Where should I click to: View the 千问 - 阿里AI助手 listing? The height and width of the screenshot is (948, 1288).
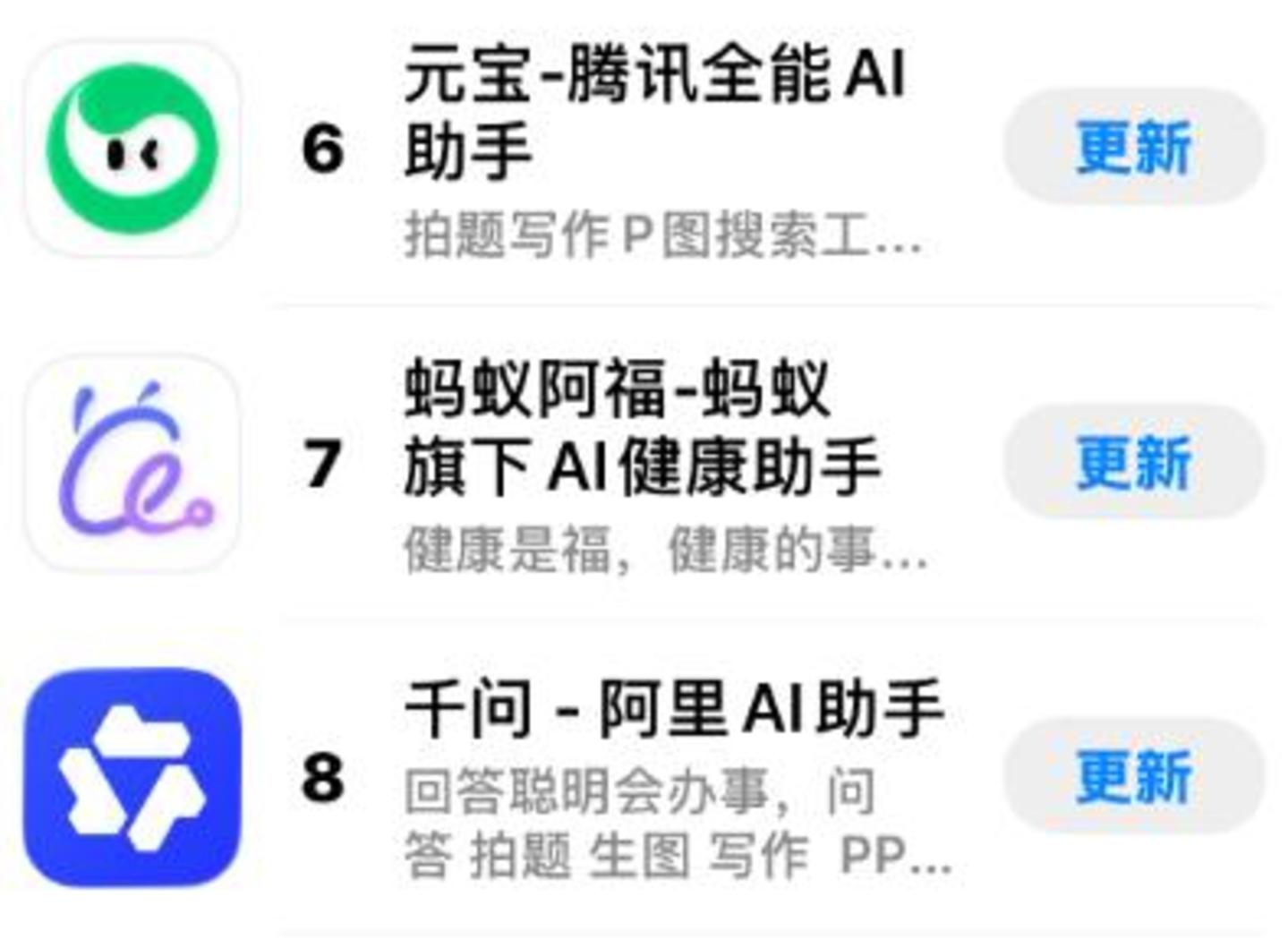coord(673,710)
